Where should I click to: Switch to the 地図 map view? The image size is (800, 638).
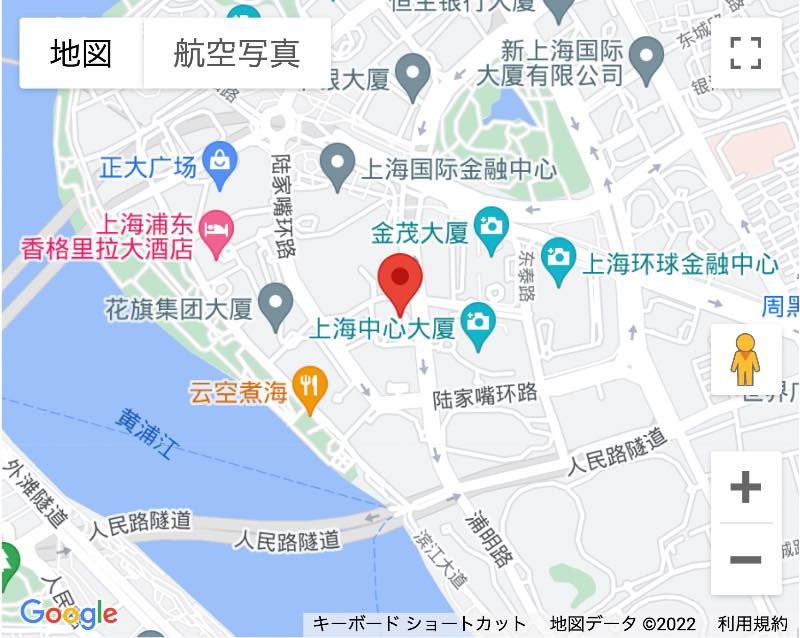pyautogui.click(x=81, y=53)
